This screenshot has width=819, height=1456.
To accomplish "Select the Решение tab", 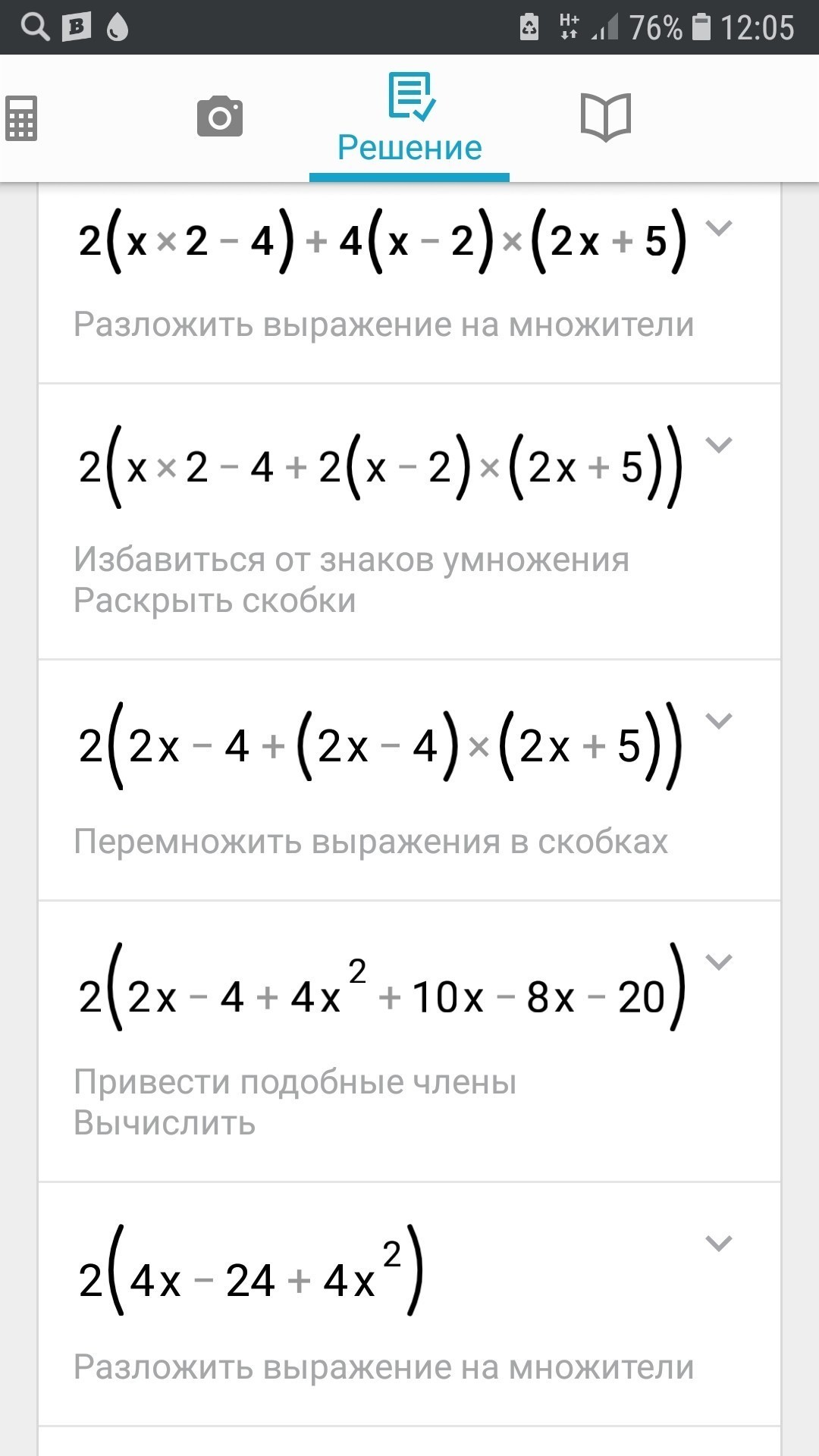I will click(x=409, y=119).
